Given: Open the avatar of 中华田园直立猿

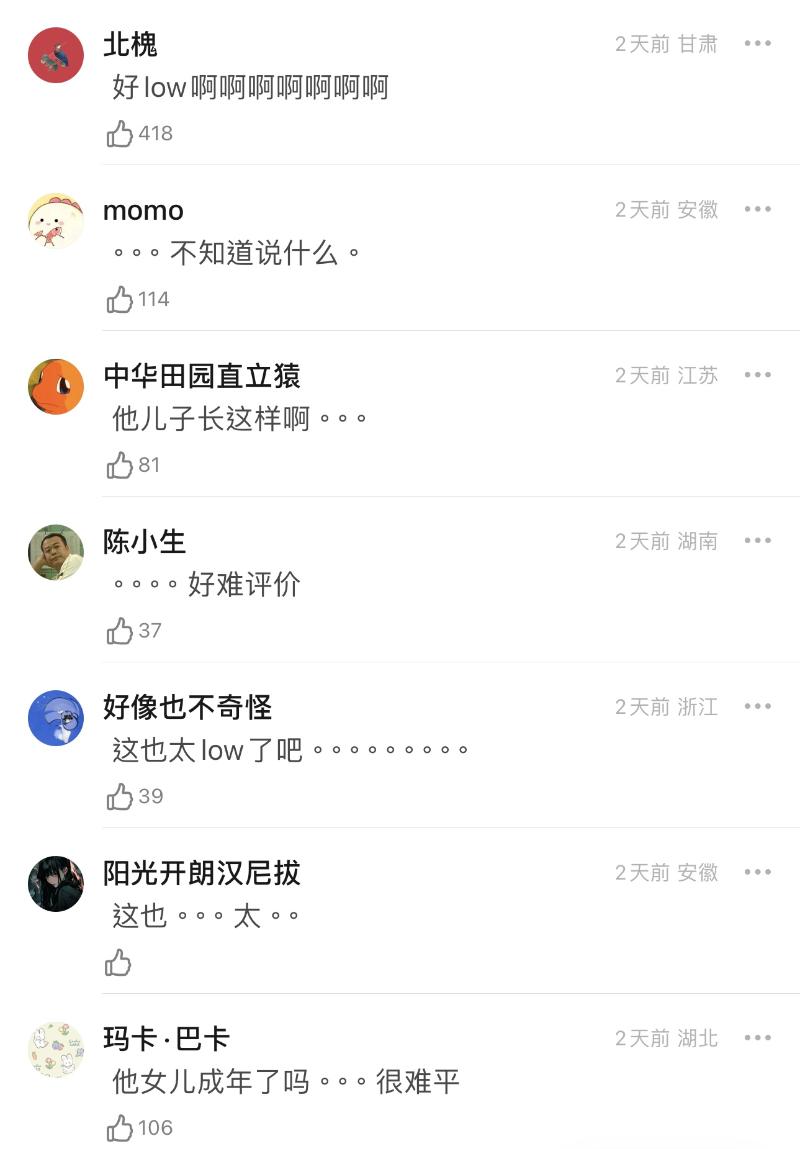Looking at the screenshot, I should pyautogui.click(x=56, y=387).
